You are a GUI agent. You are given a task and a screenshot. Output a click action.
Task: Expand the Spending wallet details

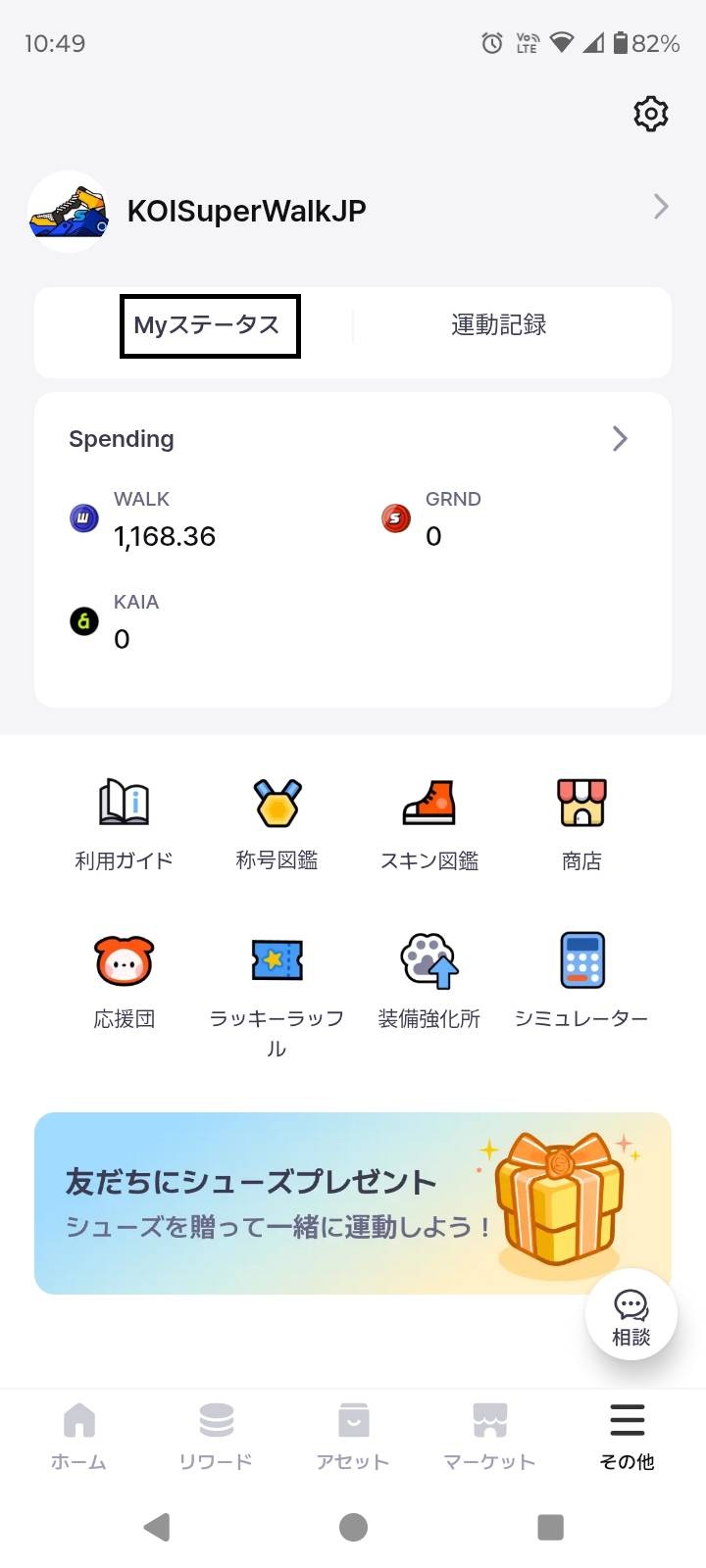click(620, 439)
